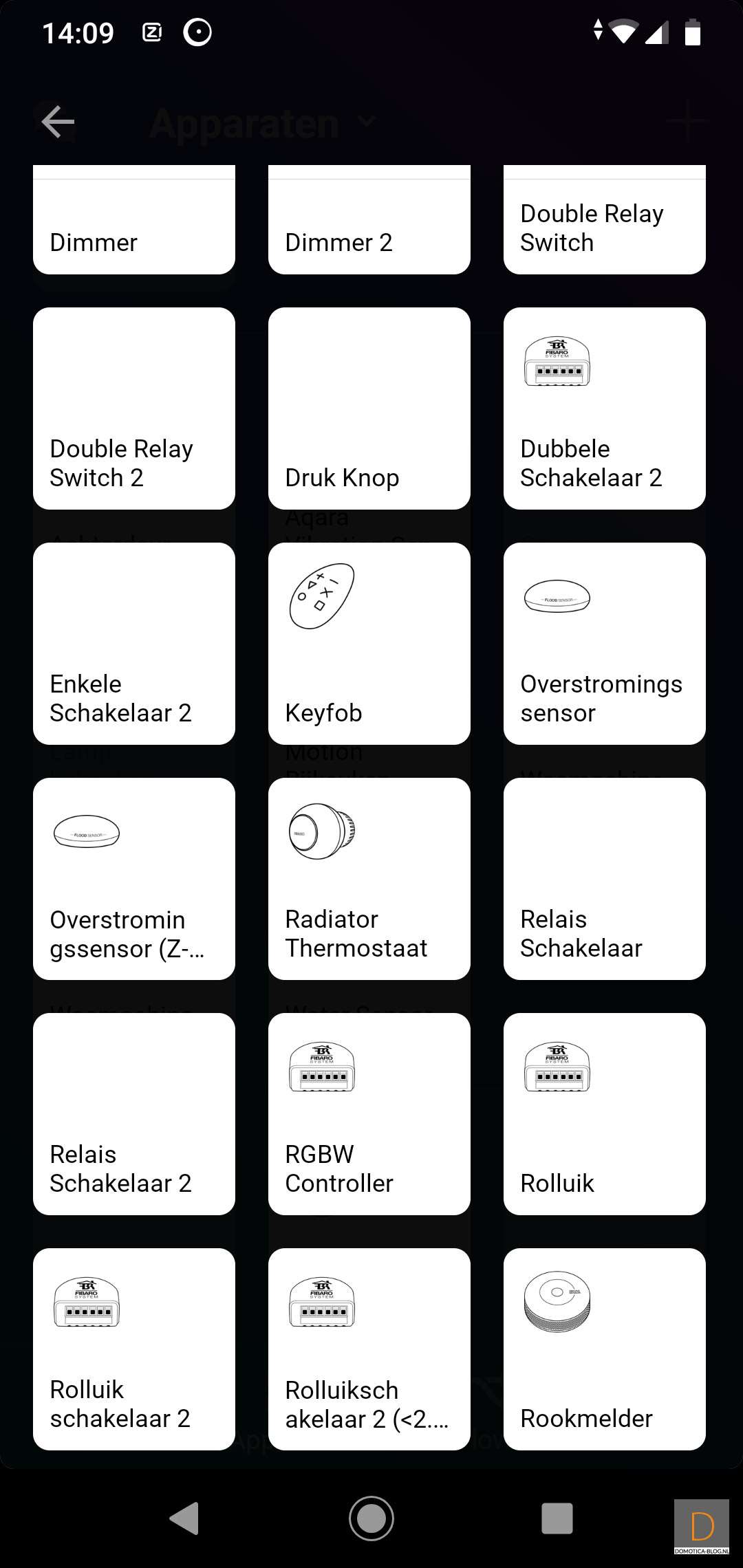Choose Enkele Schakelaar 2
The height and width of the screenshot is (1568, 743).
coord(134,644)
